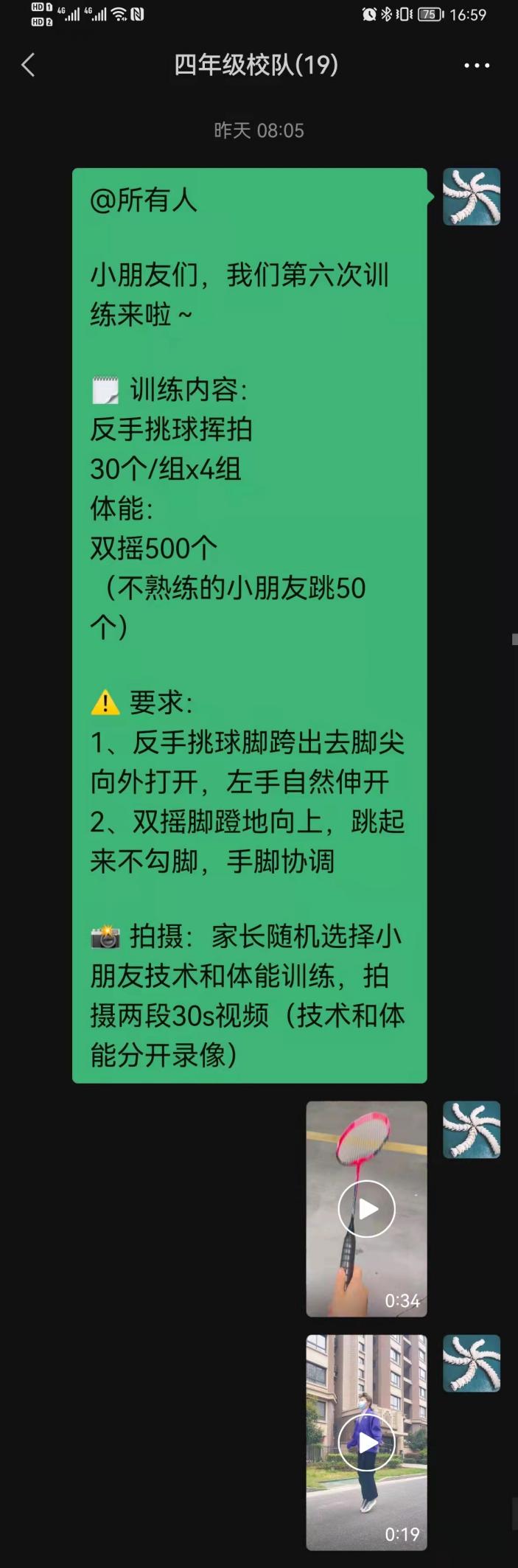The height and width of the screenshot is (1568, 518).
Task: Open sender avatar beside the @所有人 message
Action: (472, 197)
